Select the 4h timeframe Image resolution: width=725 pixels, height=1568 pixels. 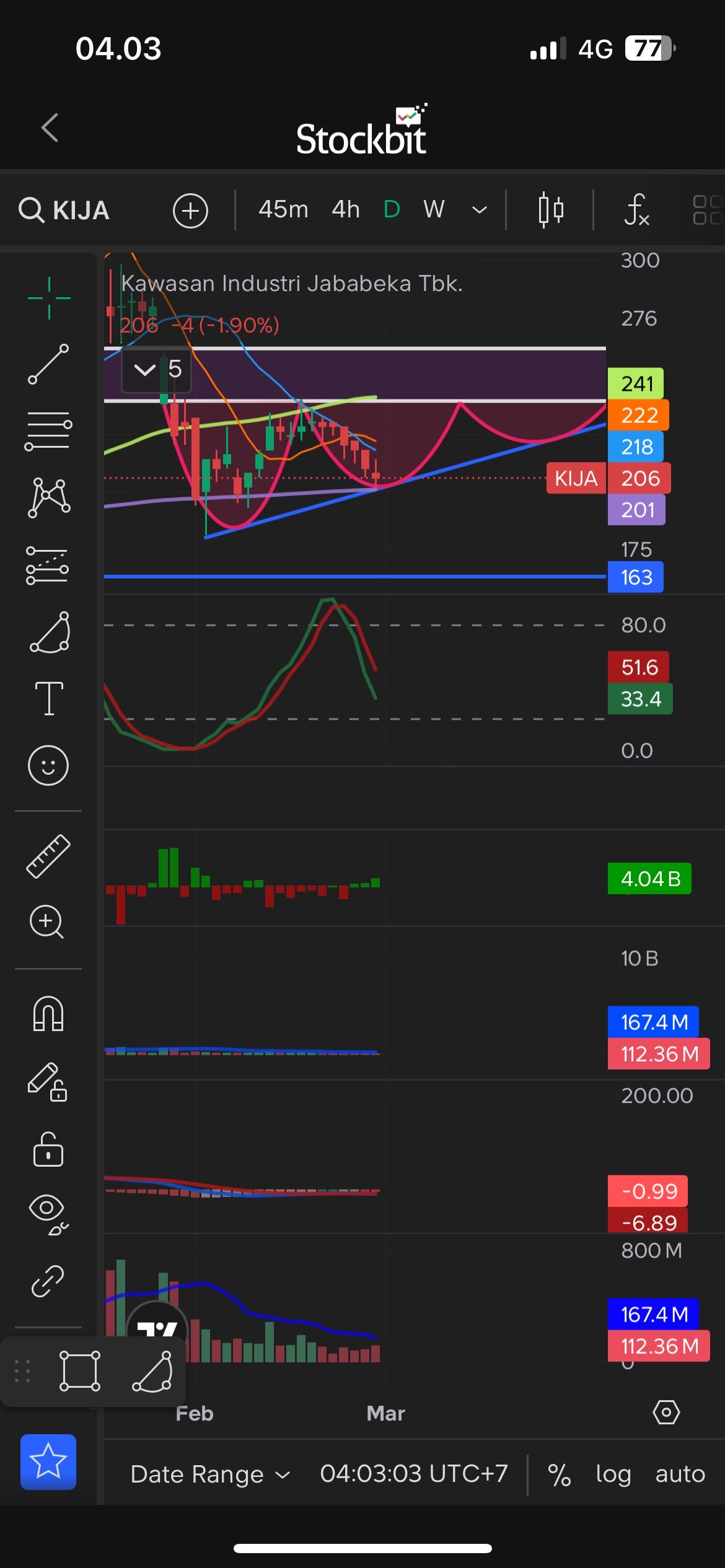coord(346,210)
